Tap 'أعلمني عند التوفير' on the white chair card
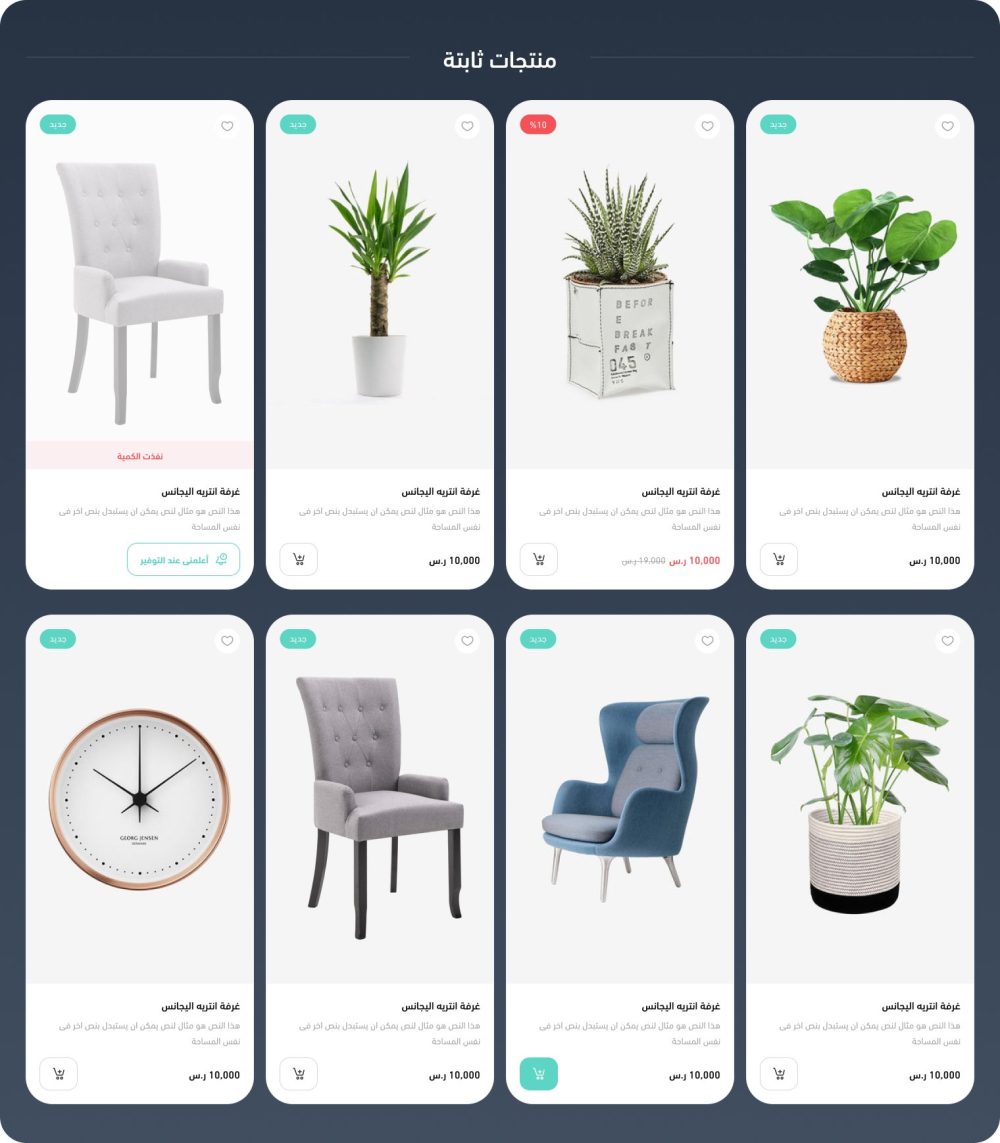The image size is (1000, 1143). 183,560
